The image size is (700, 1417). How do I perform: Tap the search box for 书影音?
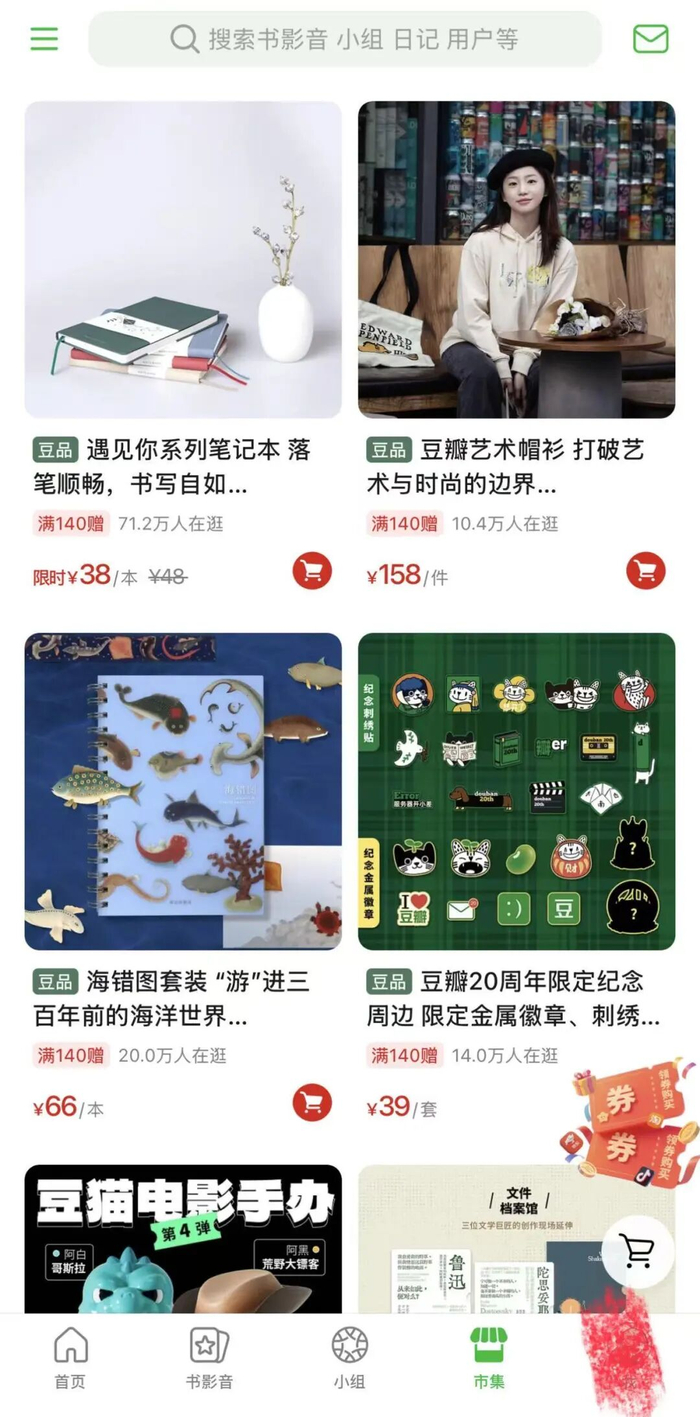pos(345,39)
